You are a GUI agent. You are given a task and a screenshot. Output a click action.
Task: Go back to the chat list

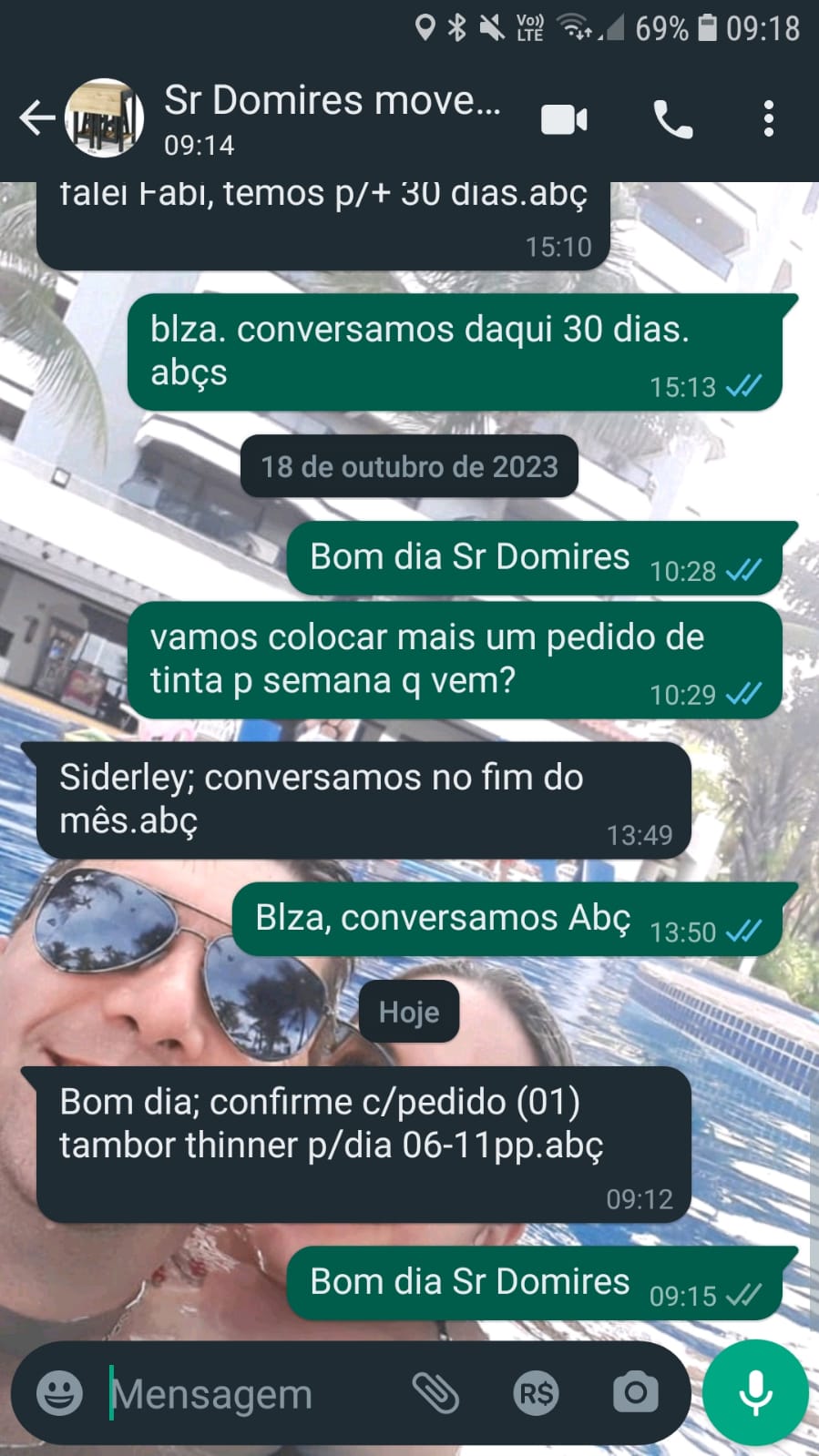36,118
